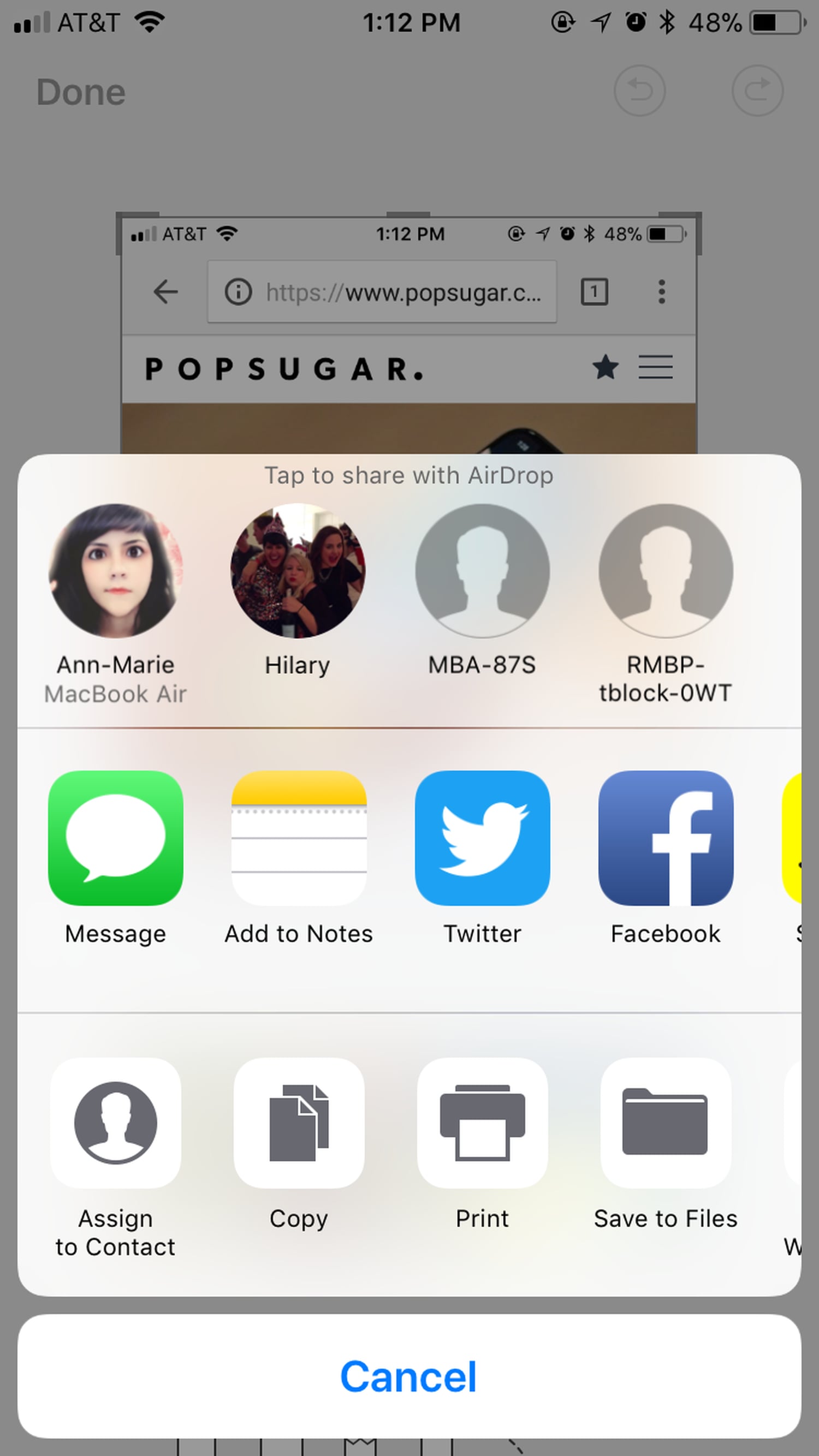Tap the POPSUGAR bookmark star

point(606,367)
